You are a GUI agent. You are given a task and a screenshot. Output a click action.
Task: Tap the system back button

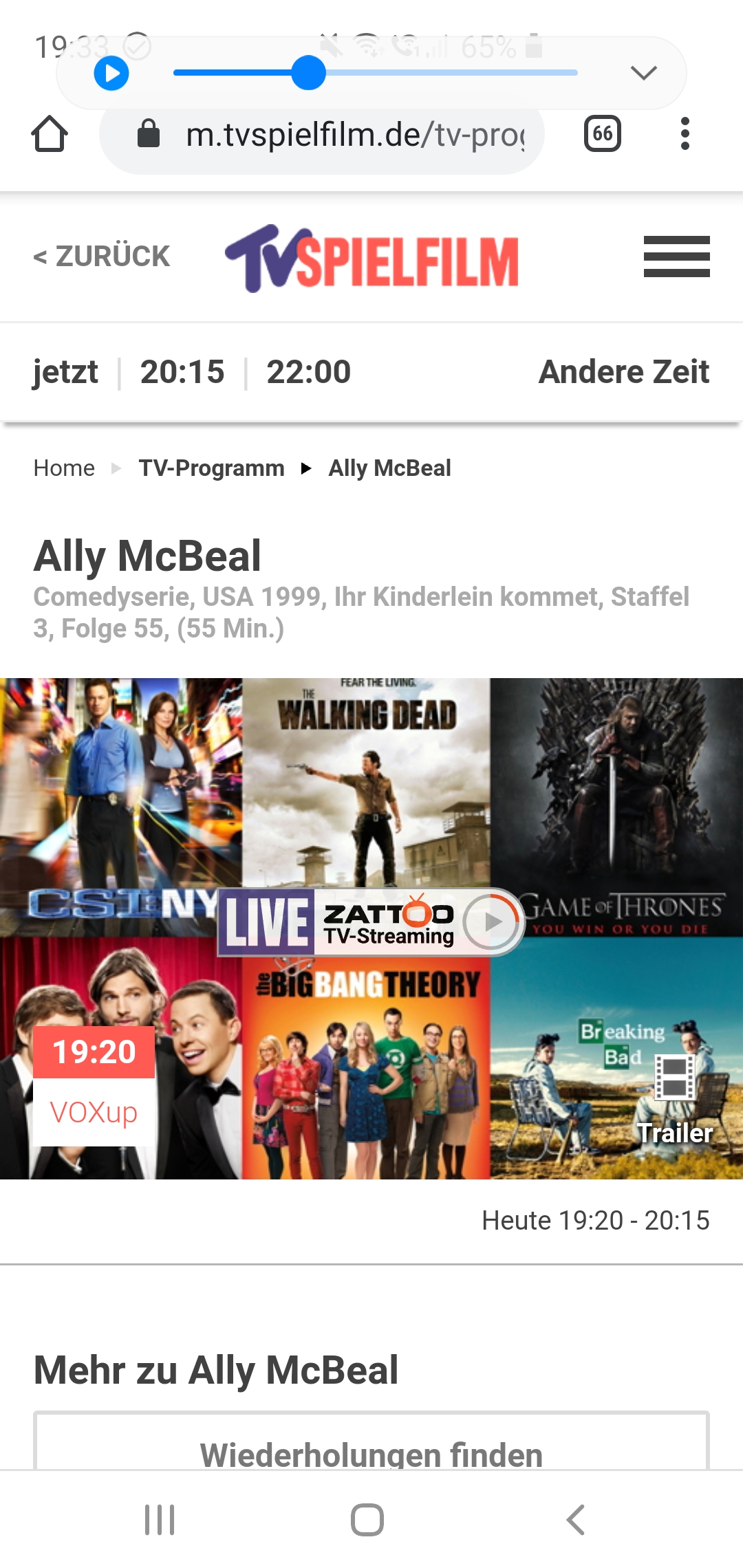click(576, 1520)
